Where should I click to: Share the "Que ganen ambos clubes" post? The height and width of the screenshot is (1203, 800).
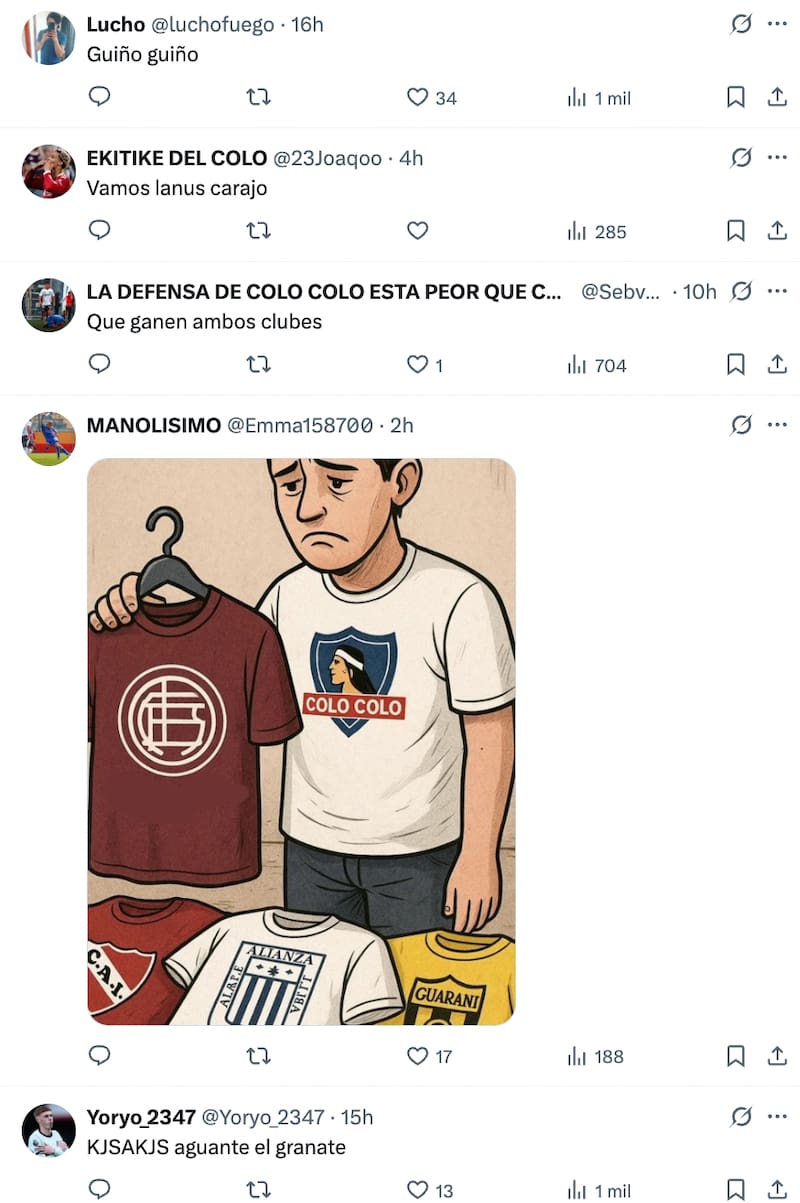(777, 365)
